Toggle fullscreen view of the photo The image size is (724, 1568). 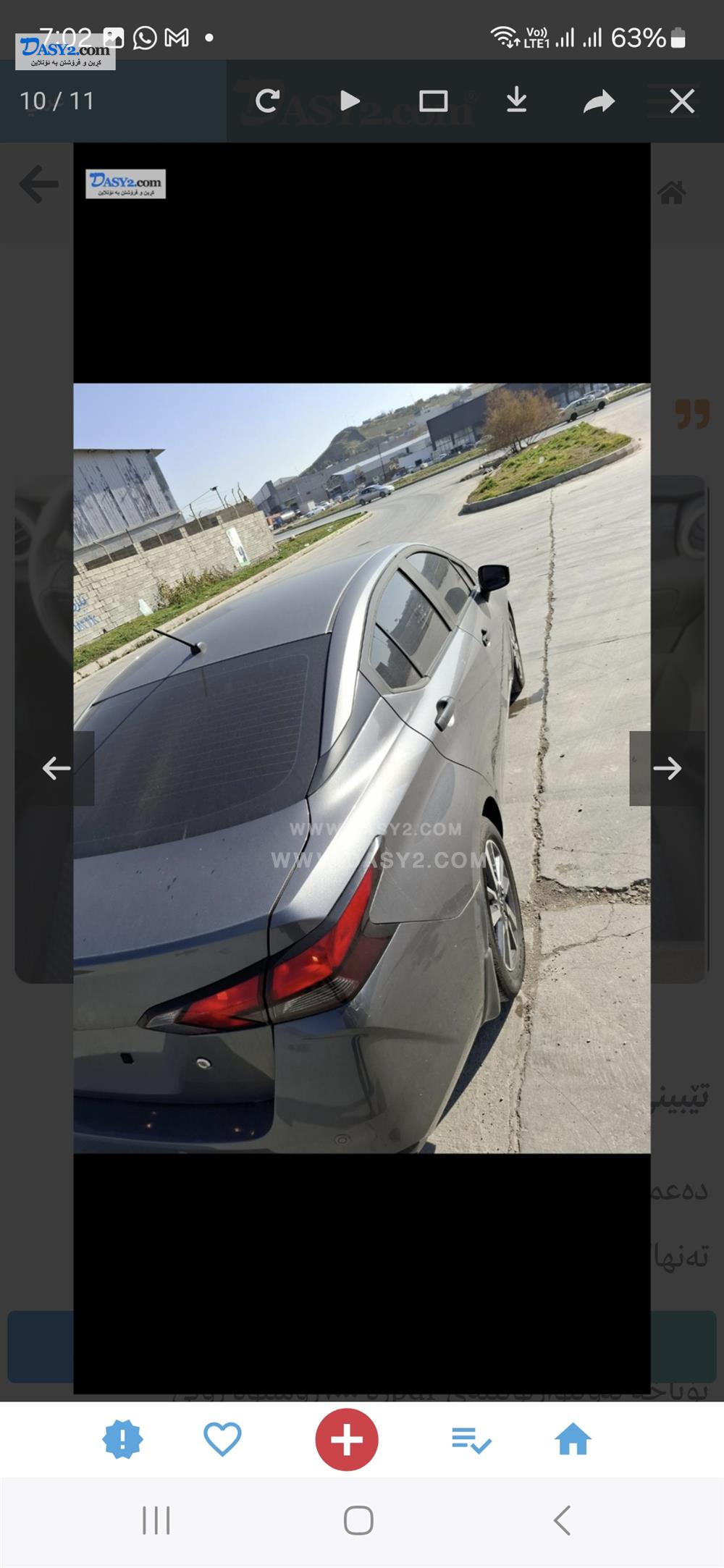[x=433, y=101]
